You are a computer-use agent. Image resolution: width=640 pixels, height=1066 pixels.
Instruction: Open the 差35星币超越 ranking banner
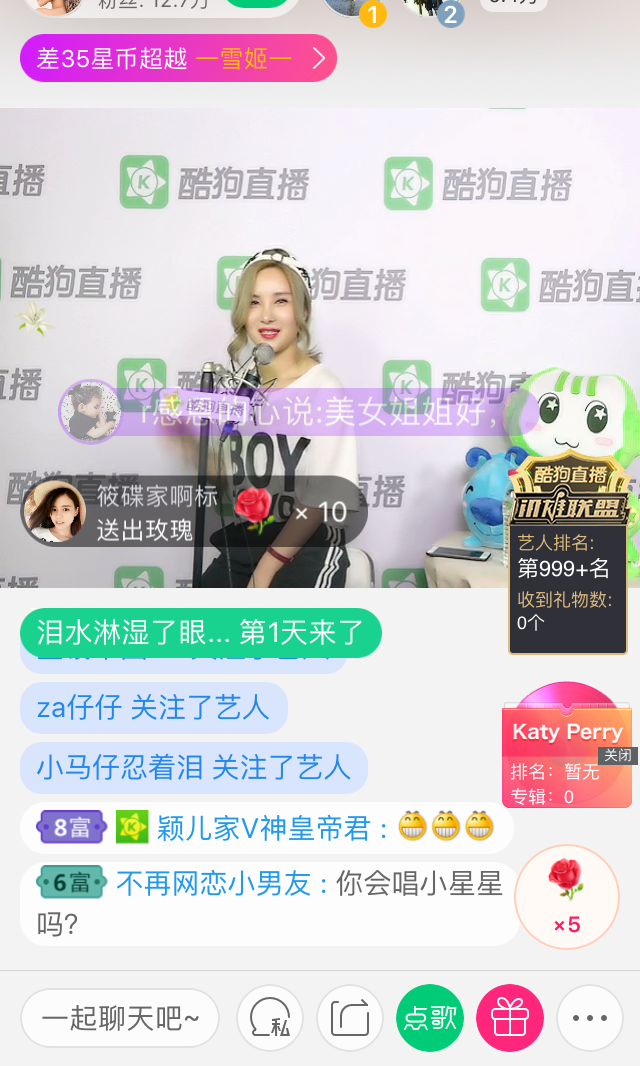point(178,58)
